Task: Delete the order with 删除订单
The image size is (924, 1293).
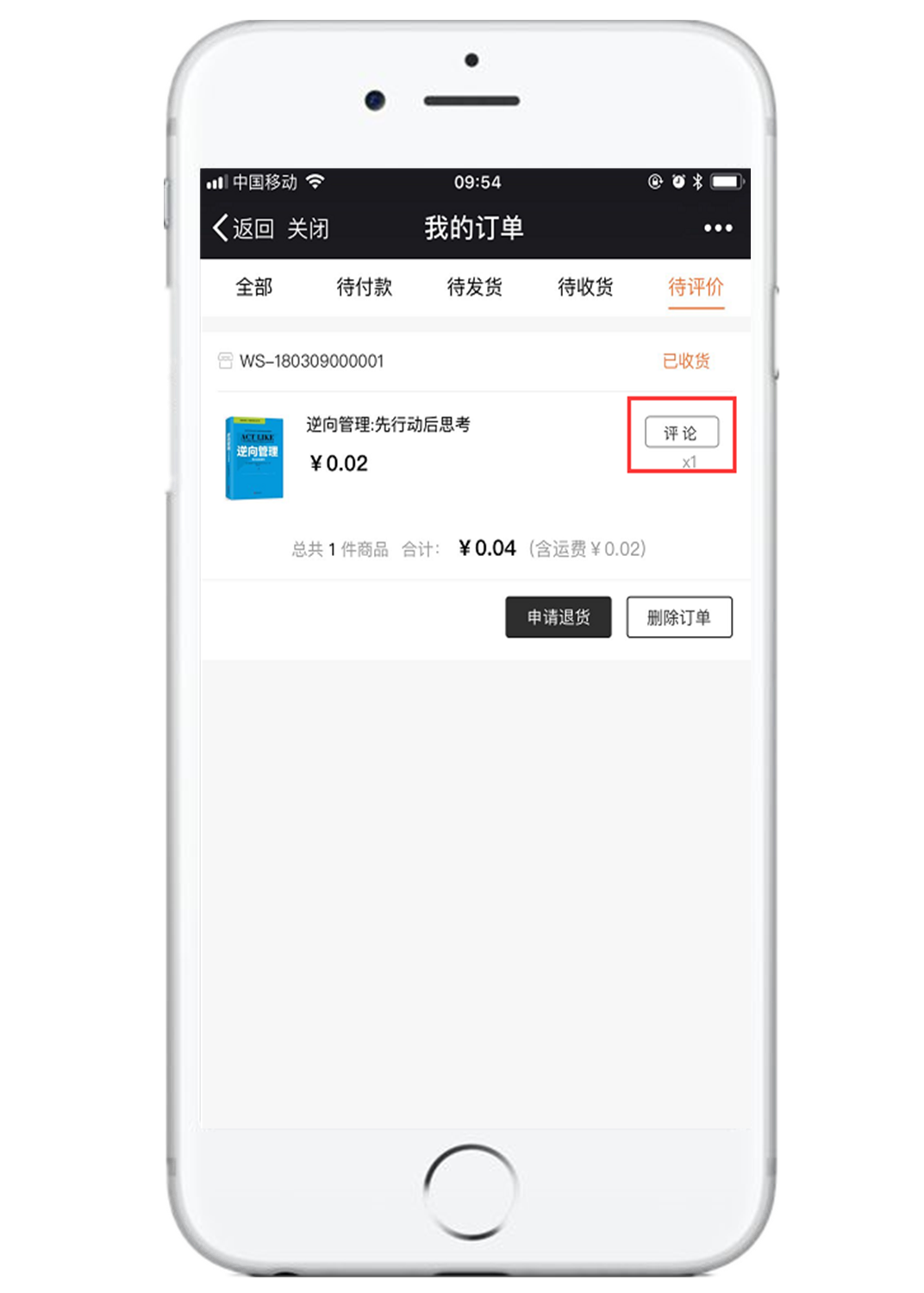Action: click(x=679, y=617)
